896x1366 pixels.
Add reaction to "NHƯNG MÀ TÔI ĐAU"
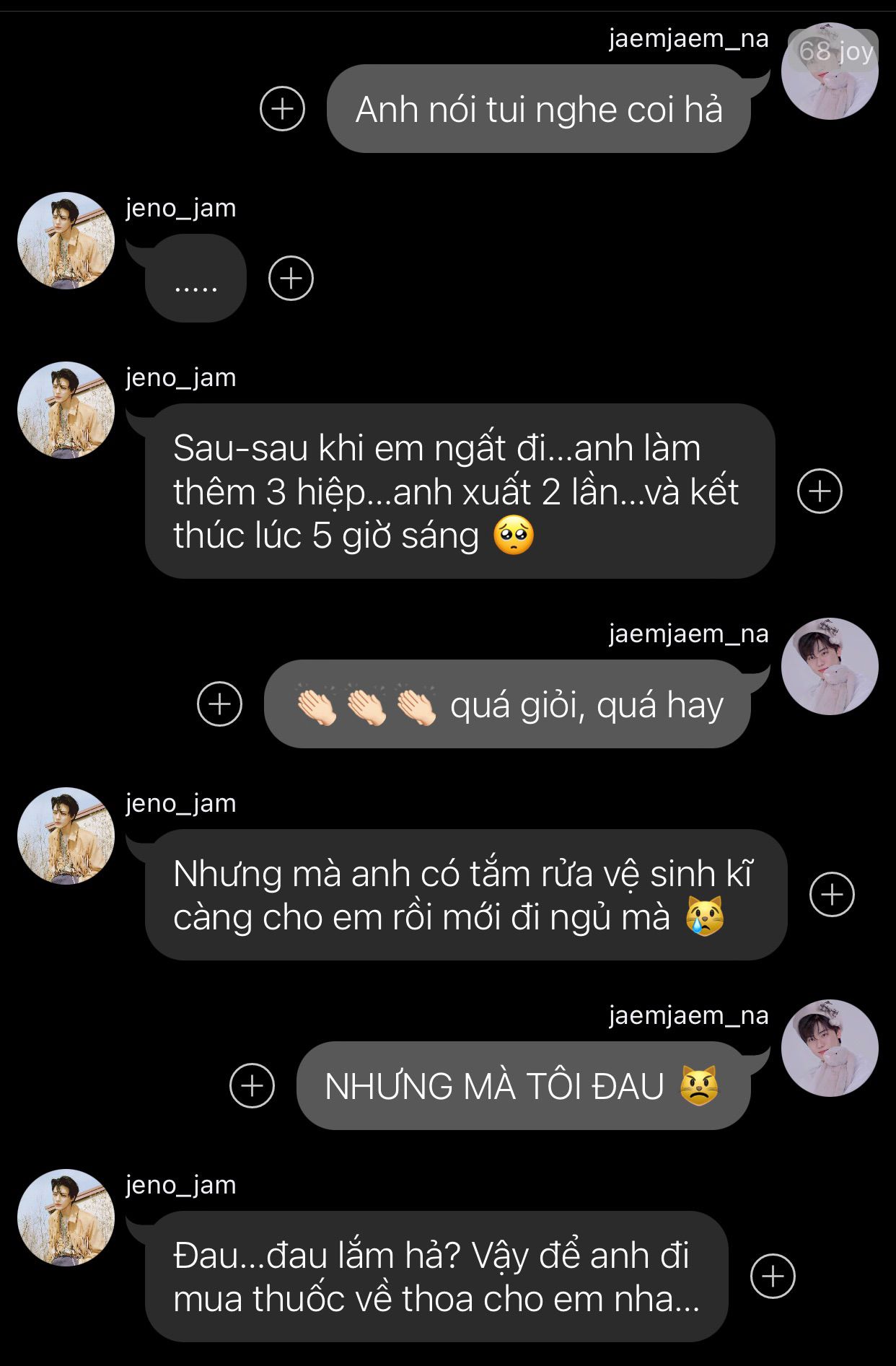[x=252, y=1086]
